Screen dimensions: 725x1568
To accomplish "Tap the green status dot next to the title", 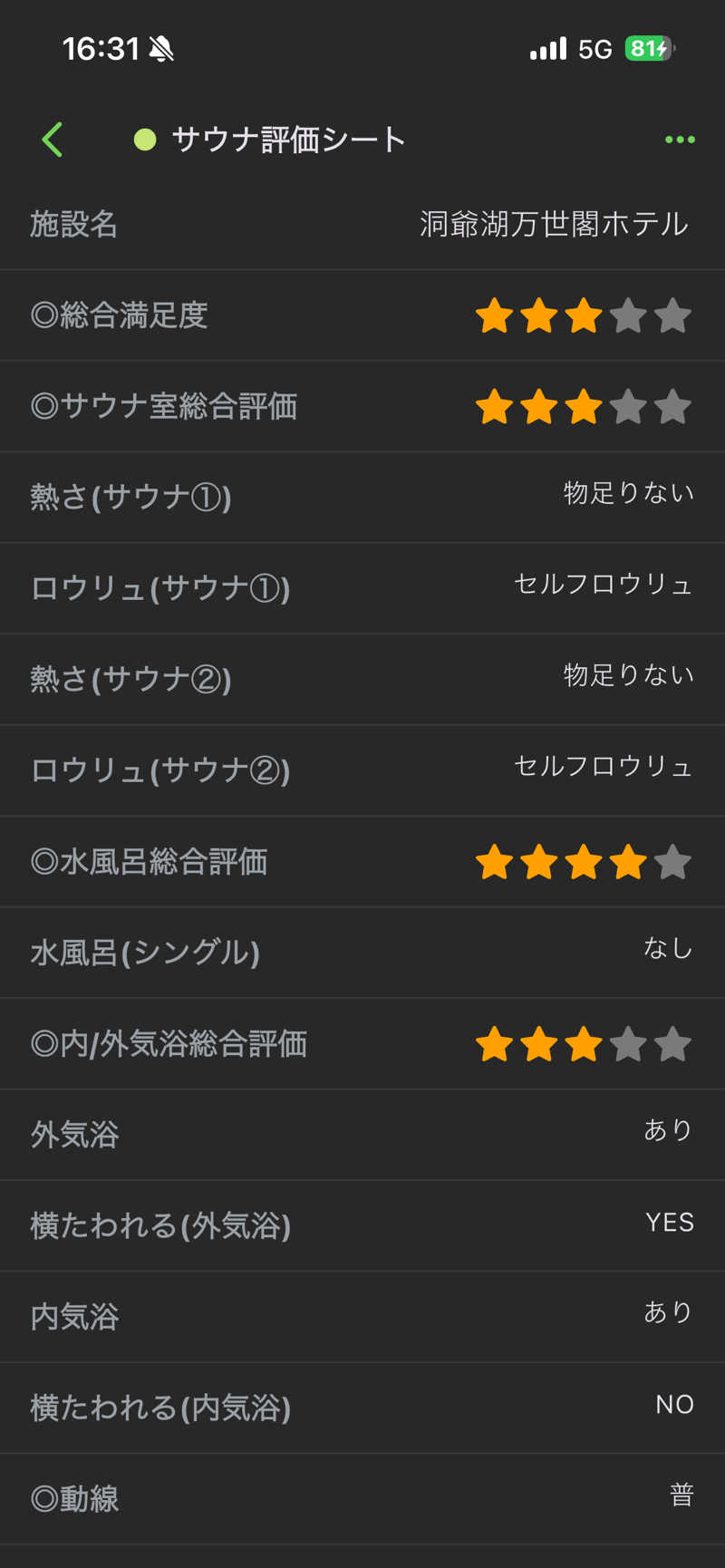I will coord(145,140).
